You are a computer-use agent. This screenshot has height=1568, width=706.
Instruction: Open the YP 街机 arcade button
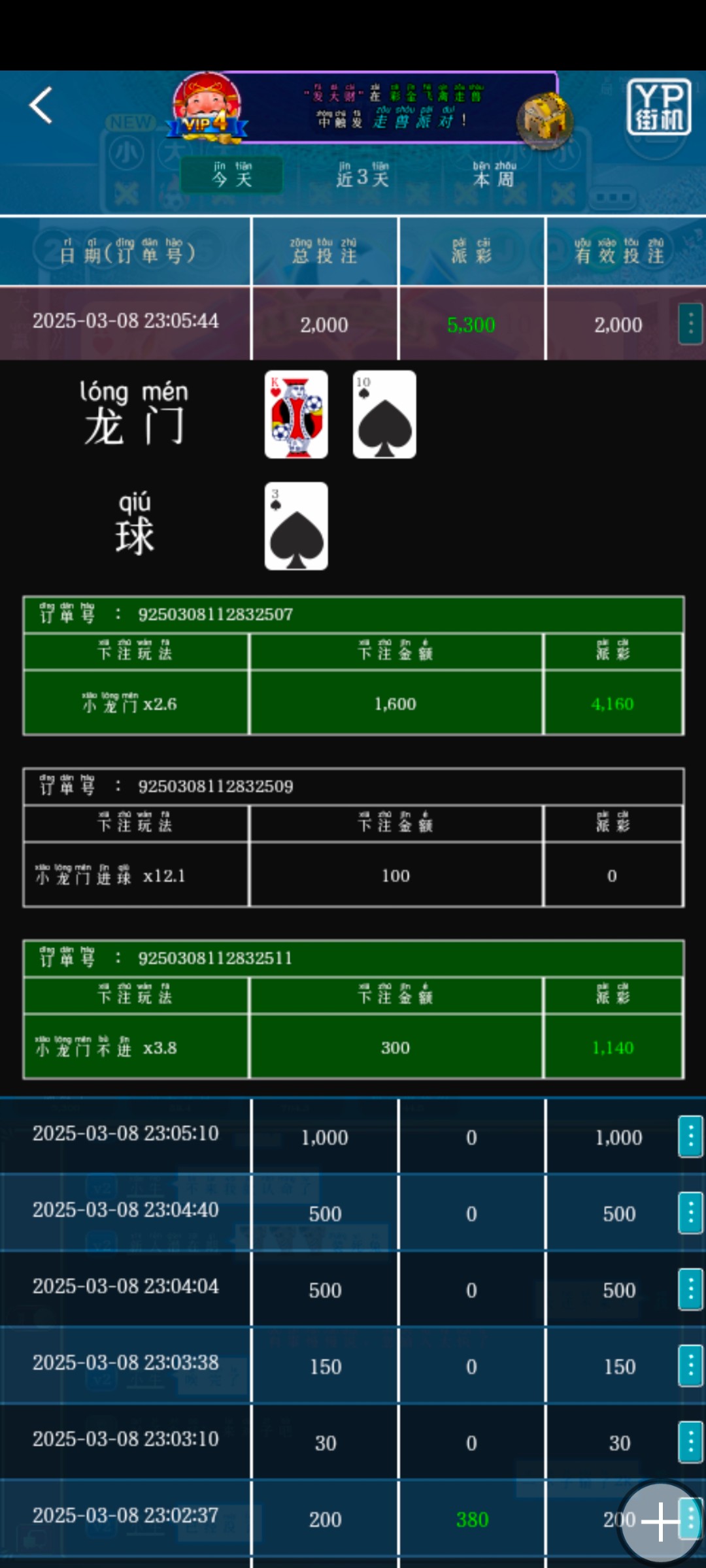659,107
